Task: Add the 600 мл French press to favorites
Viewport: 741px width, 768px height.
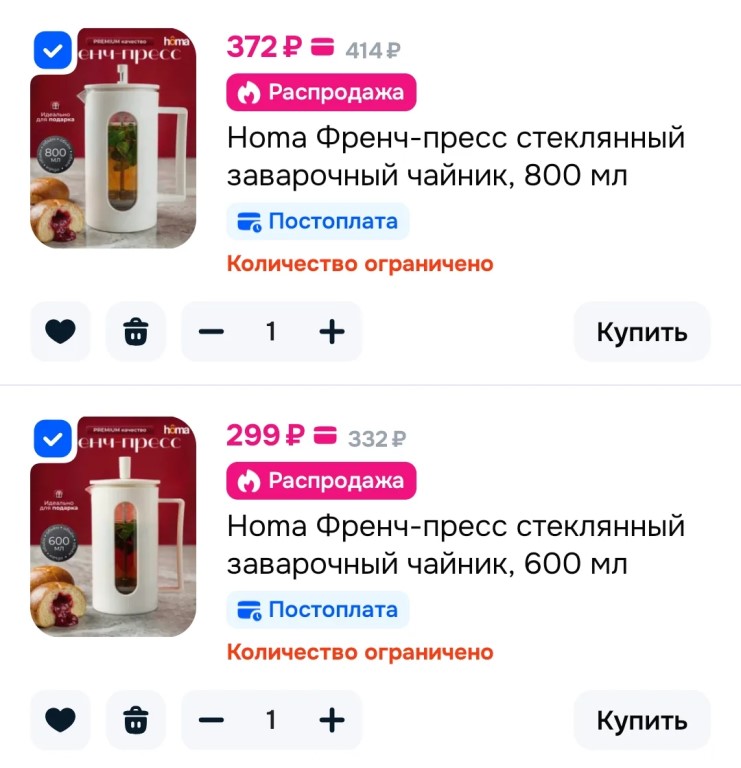Action: pyautogui.click(x=60, y=720)
